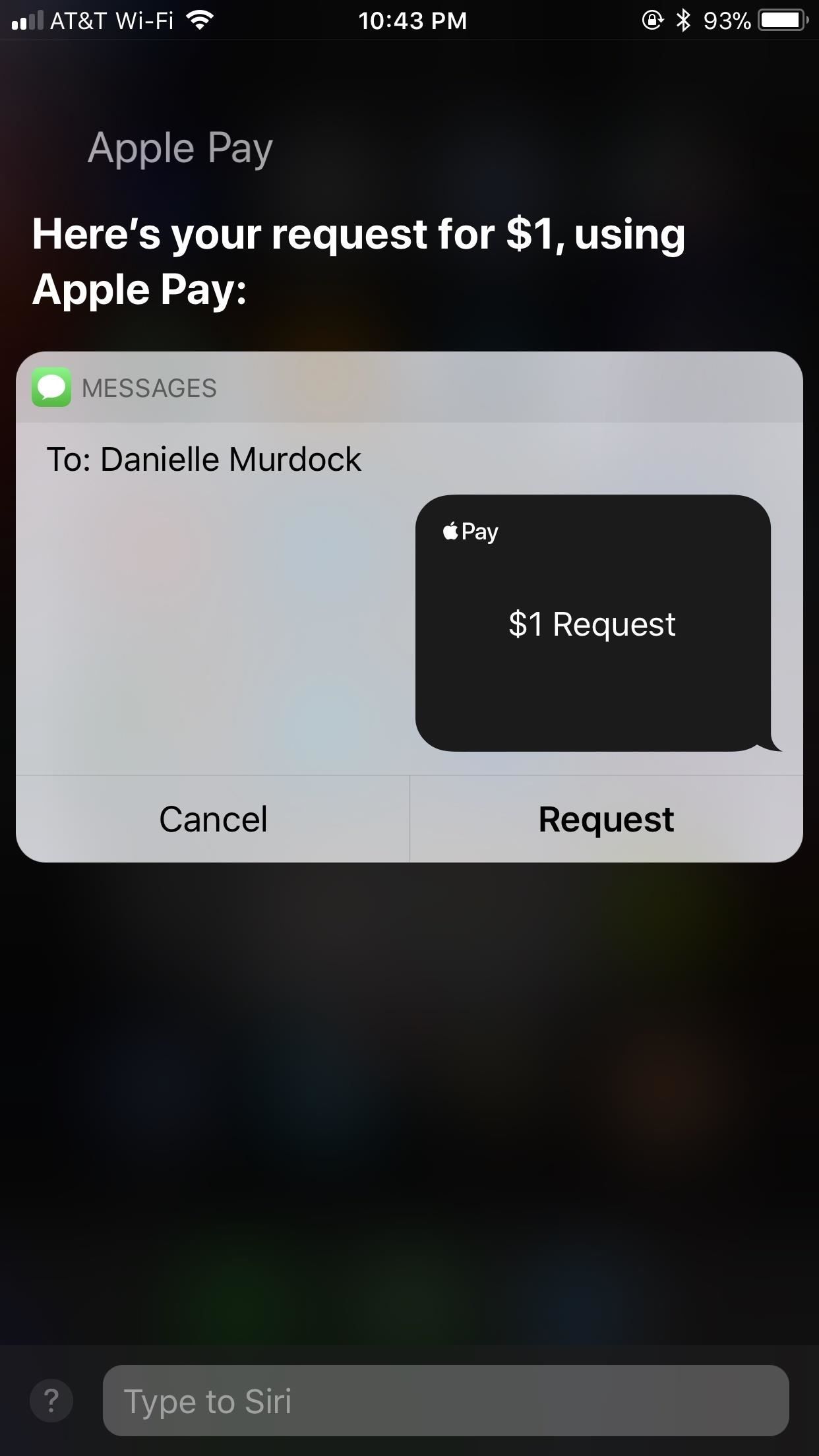Tap the question mark help icon

pyautogui.click(x=51, y=1401)
